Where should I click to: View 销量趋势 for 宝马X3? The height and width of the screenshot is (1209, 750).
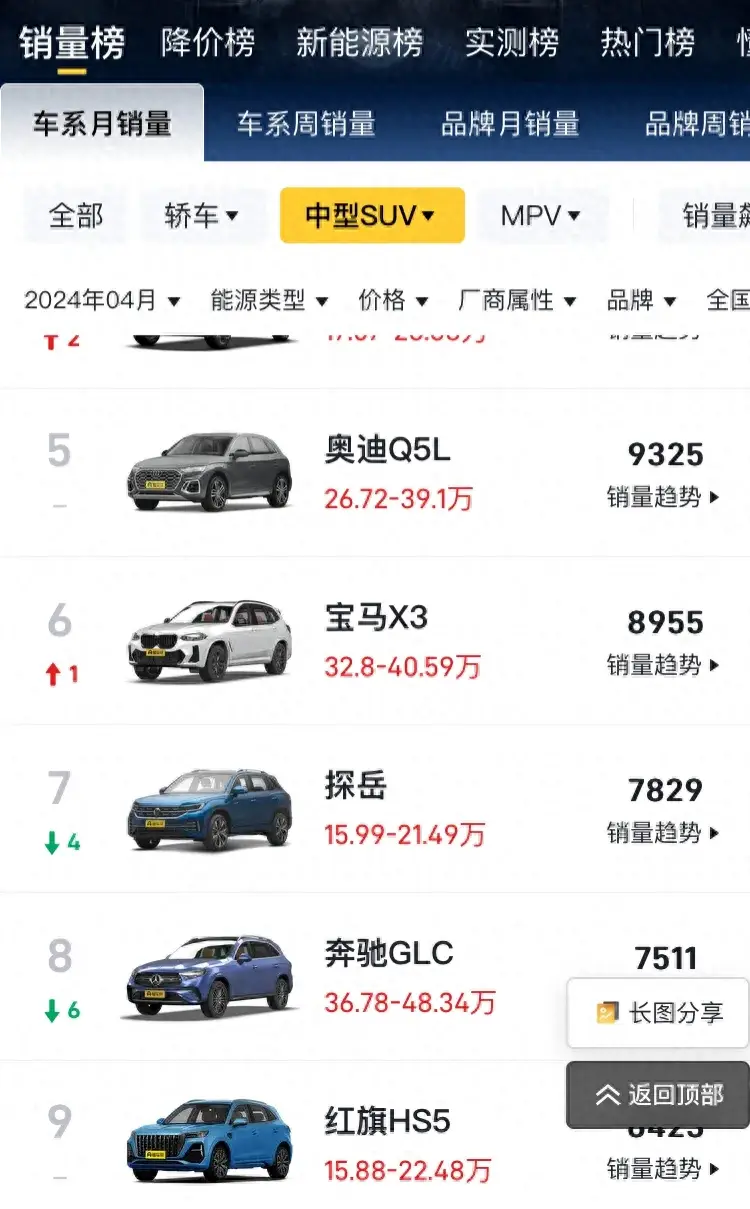663,665
